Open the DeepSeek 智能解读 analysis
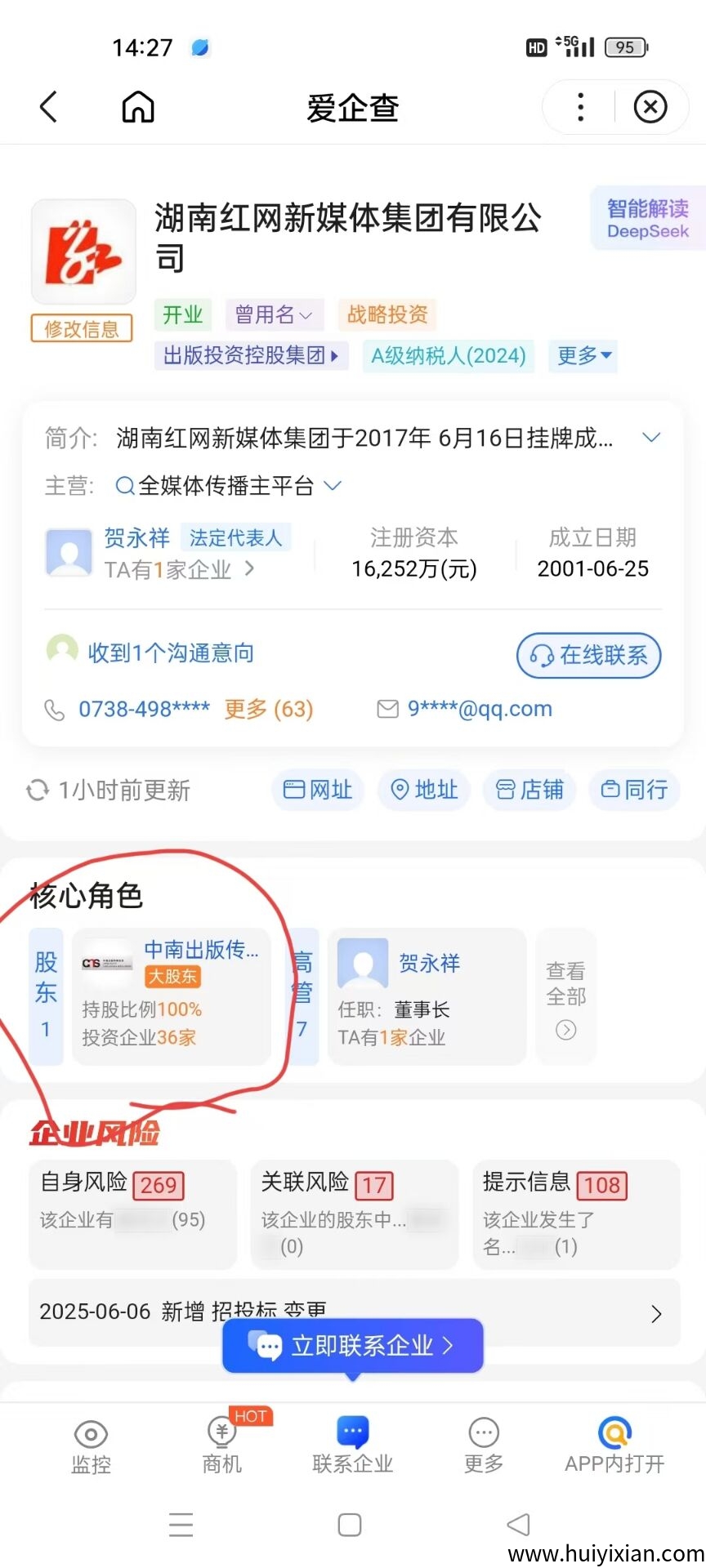This screenshot has width=706, height=1568. [x=647, y=219]
